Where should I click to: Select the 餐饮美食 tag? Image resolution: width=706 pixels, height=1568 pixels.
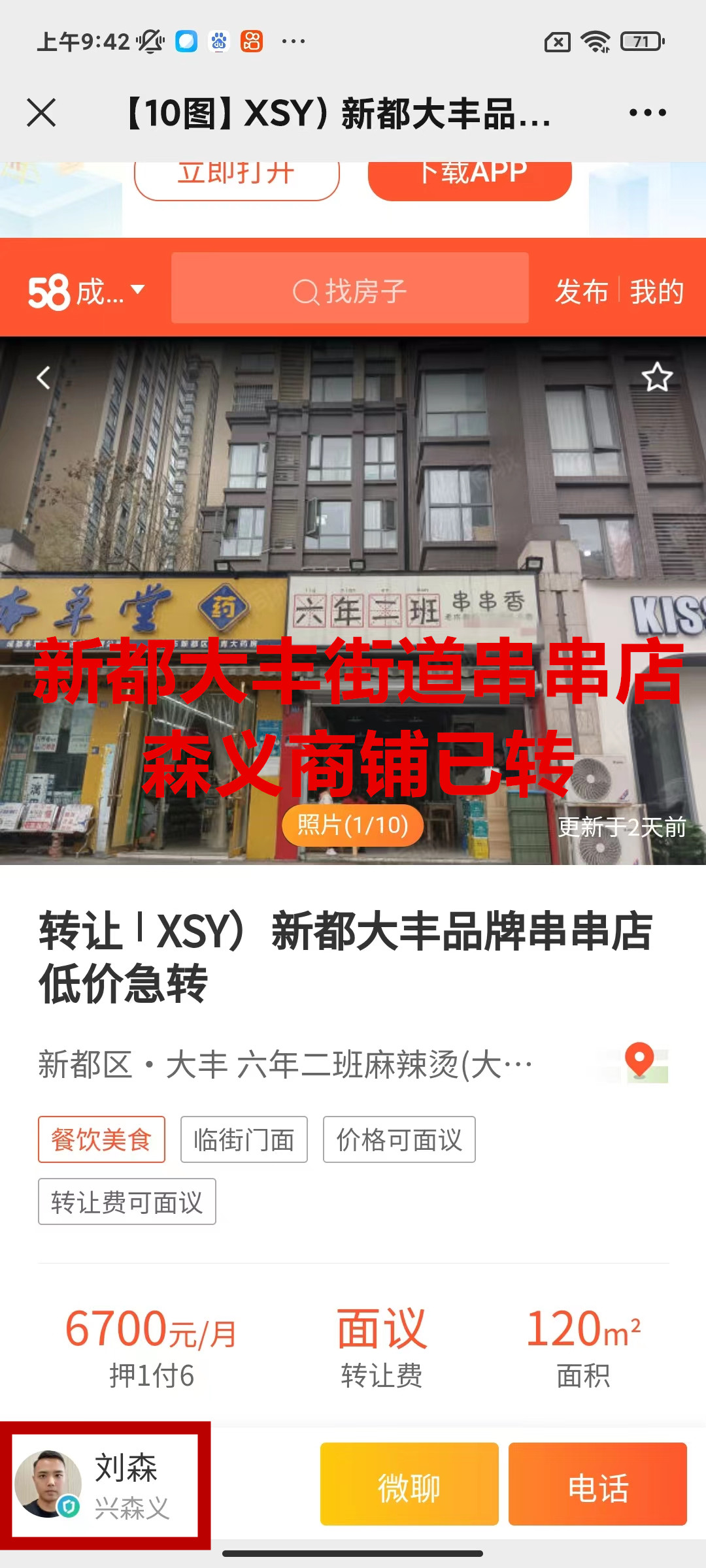(101, 1139)
